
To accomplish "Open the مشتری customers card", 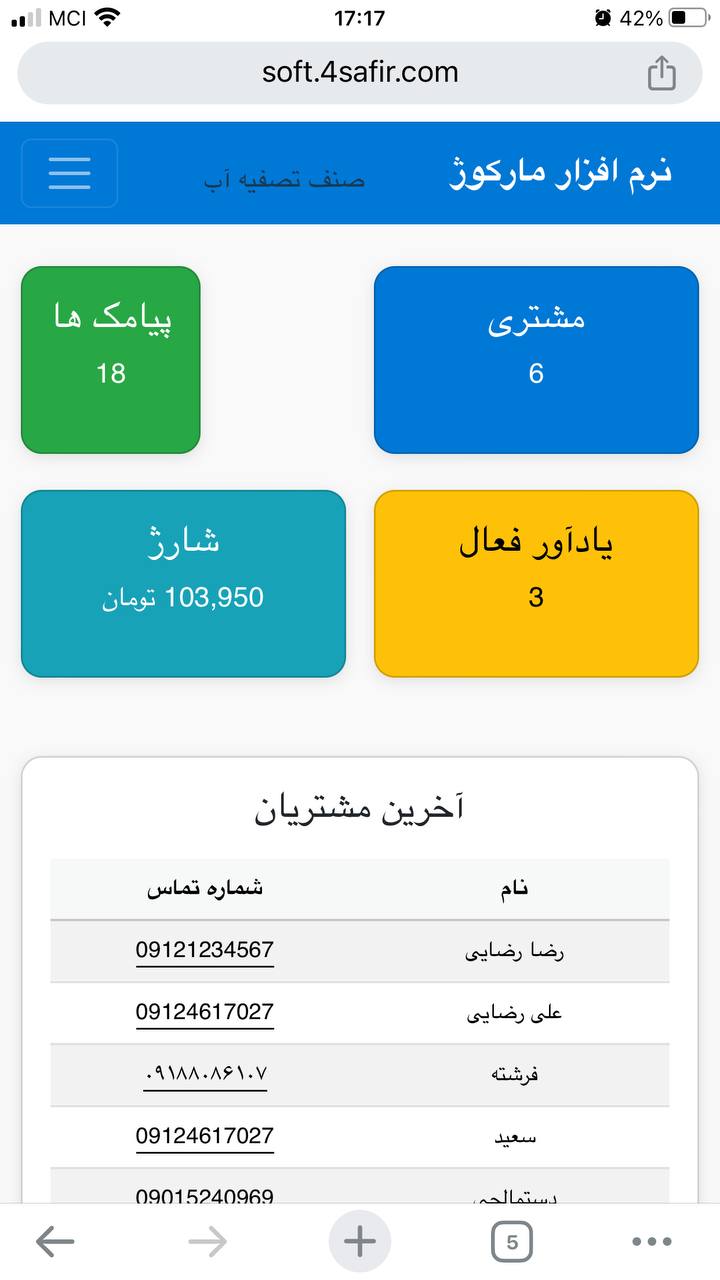I will (x=536, y=359).
